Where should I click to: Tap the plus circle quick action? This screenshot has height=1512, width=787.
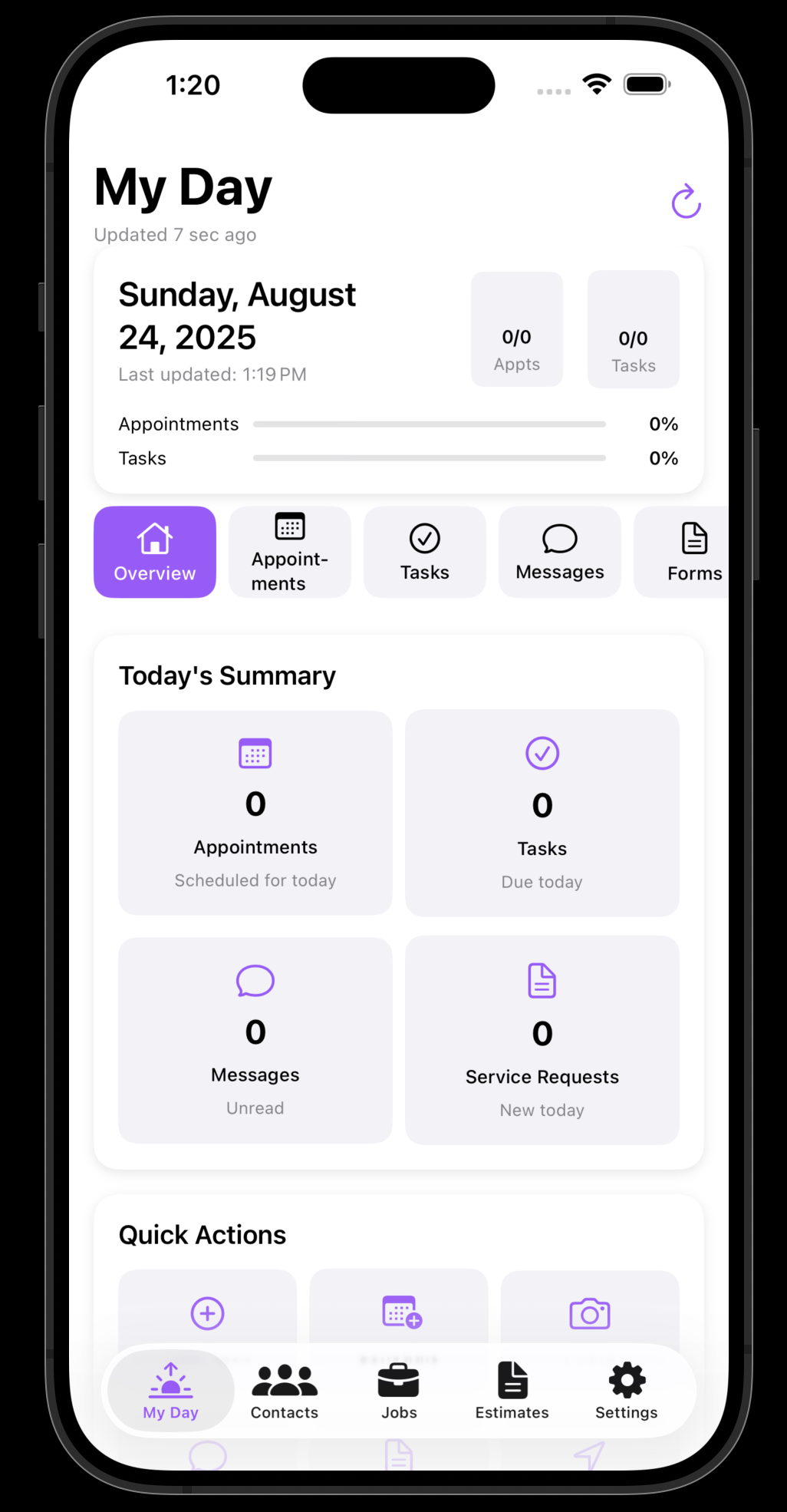tap(207, 1312)
